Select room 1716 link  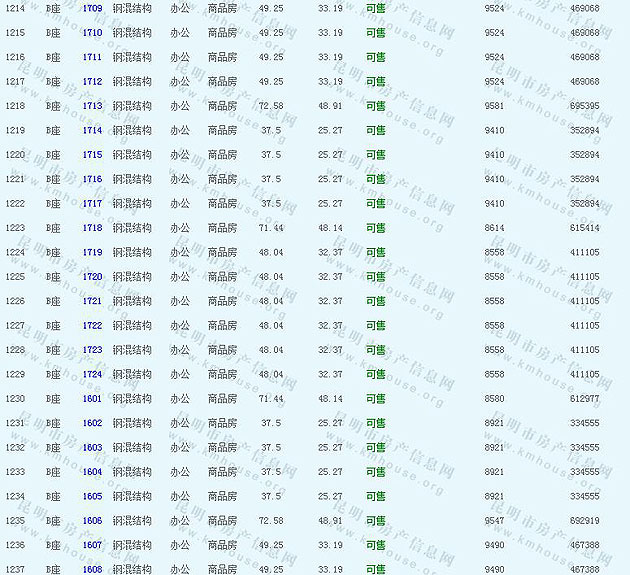(92, 179)
